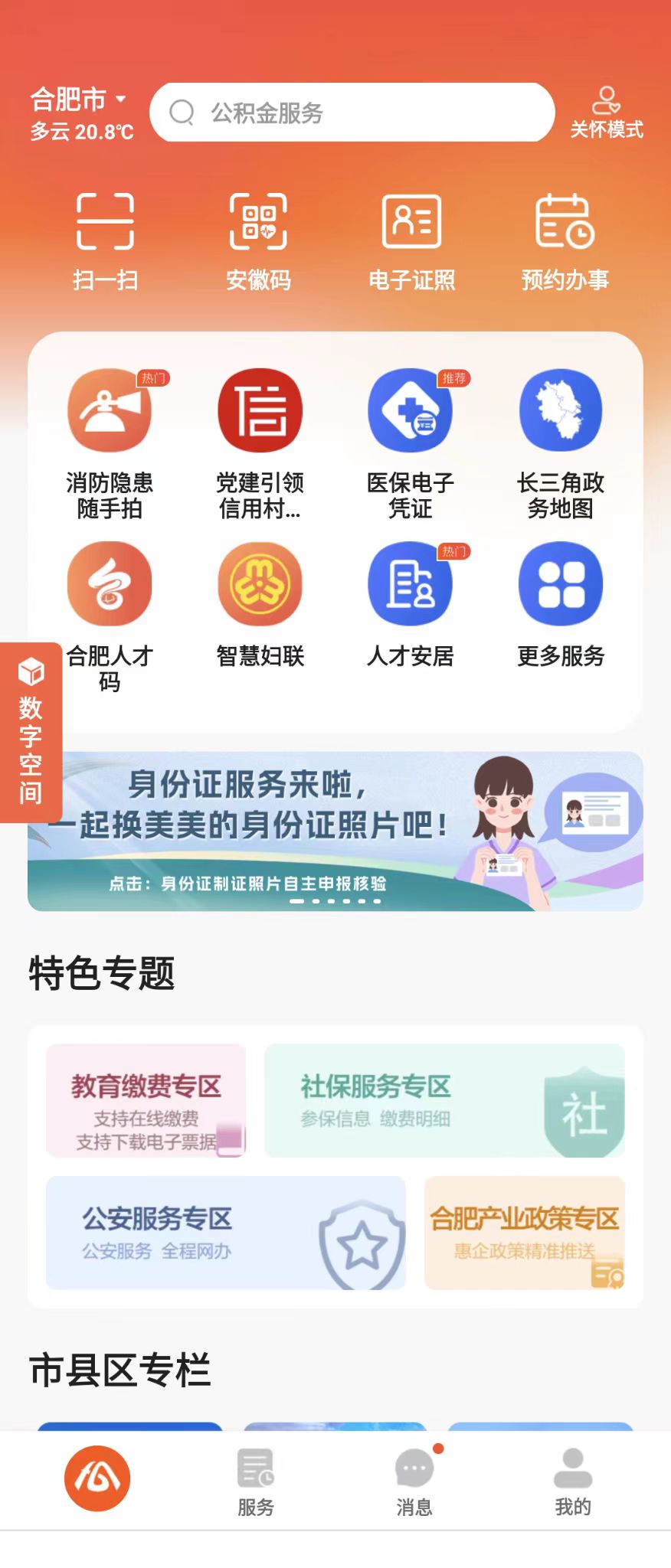
Task: Open 教育缴费专区 card
Action: click(x=146, y=1100)
